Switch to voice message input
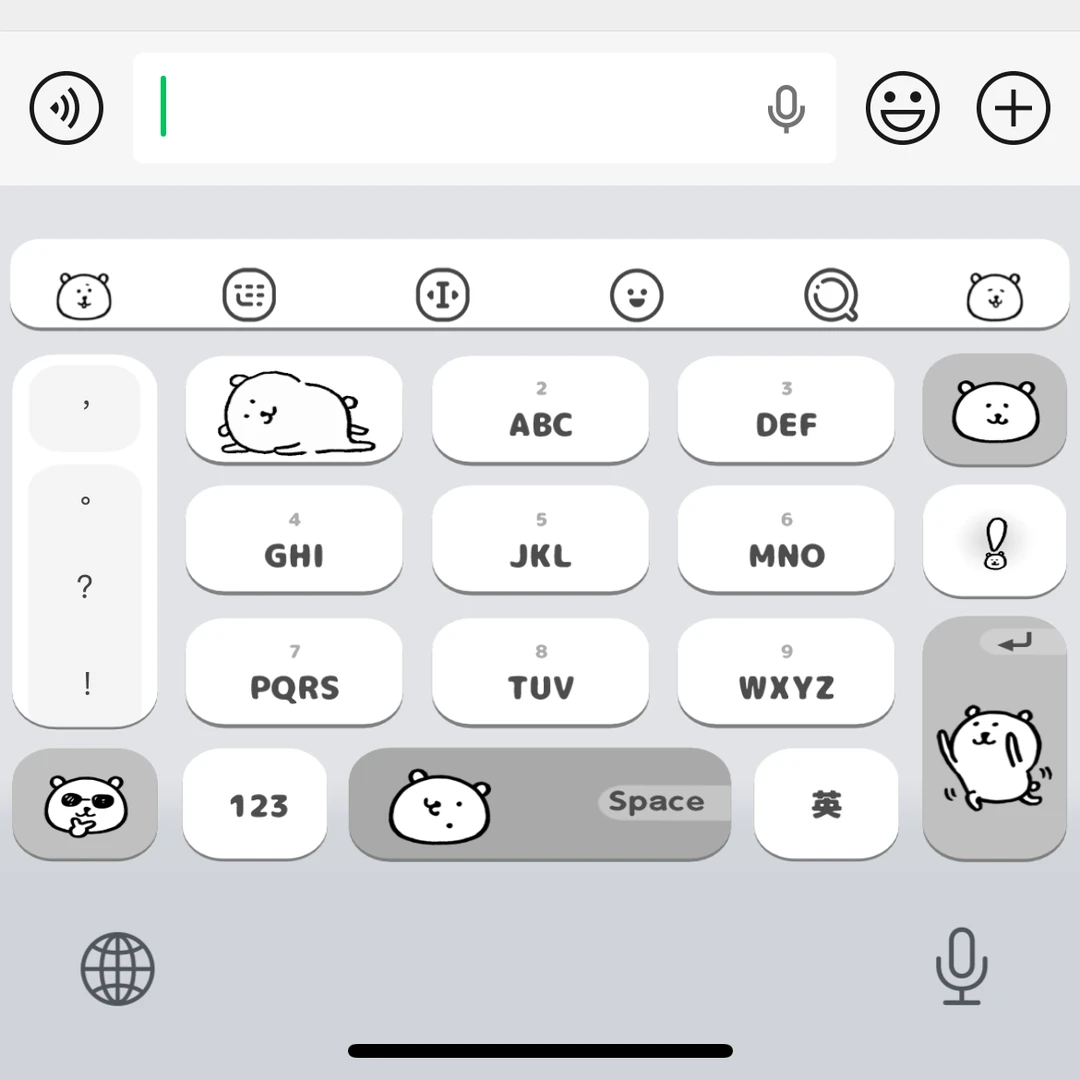Image resolution: width=1080 pixels, height=1080 pixels. pos(67,108)
